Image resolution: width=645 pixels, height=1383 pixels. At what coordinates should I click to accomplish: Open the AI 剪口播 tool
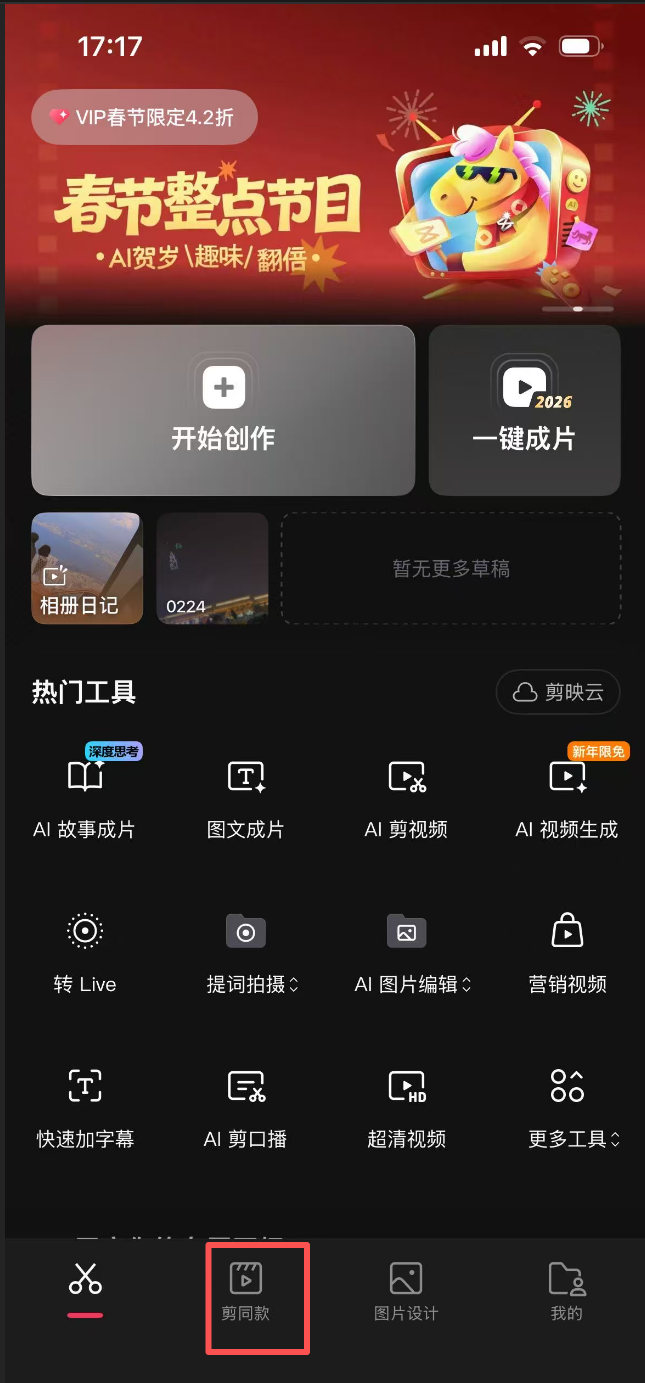click(246, 1105)
